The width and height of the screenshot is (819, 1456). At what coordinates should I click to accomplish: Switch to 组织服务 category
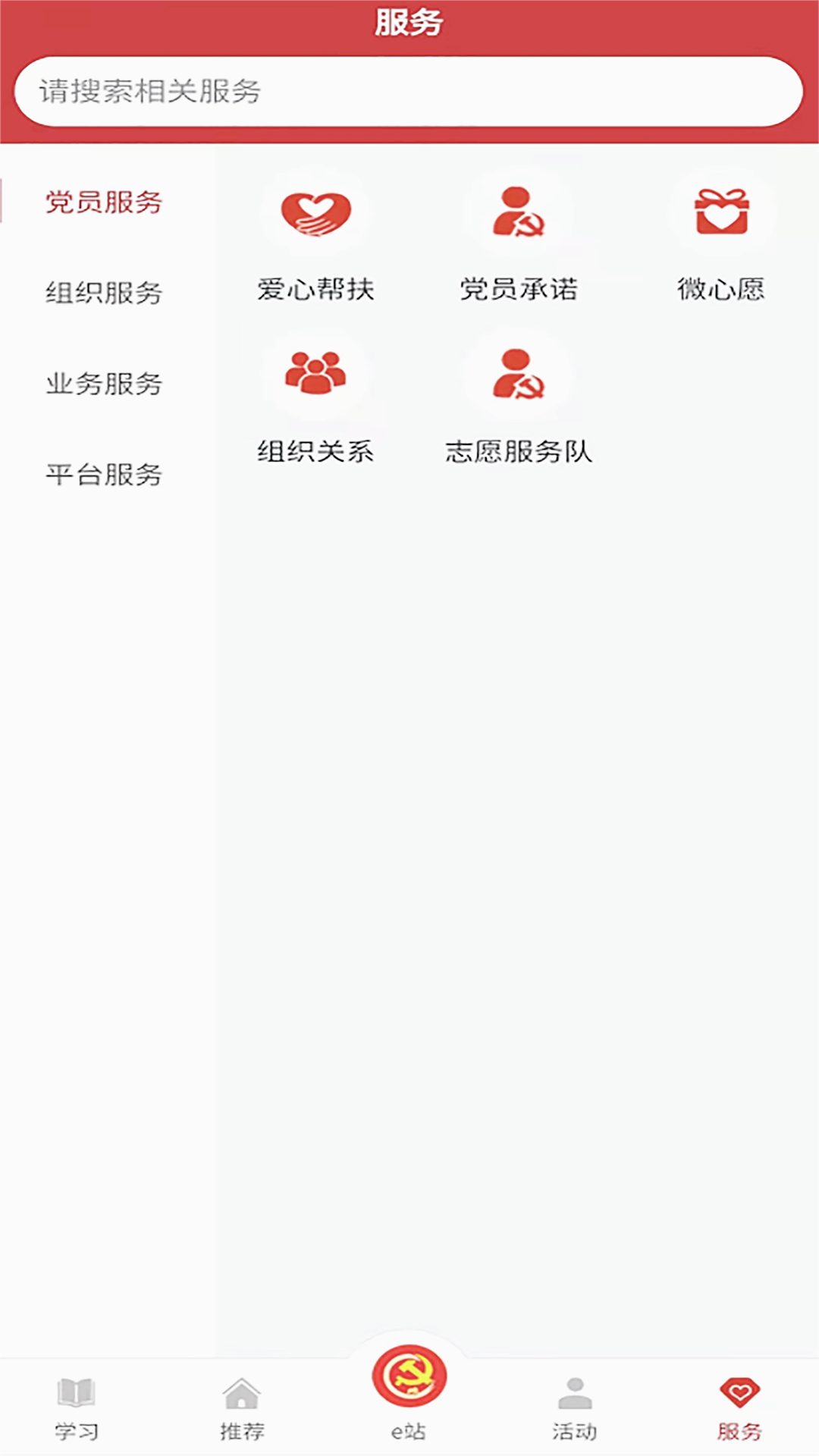pos(104,293)
